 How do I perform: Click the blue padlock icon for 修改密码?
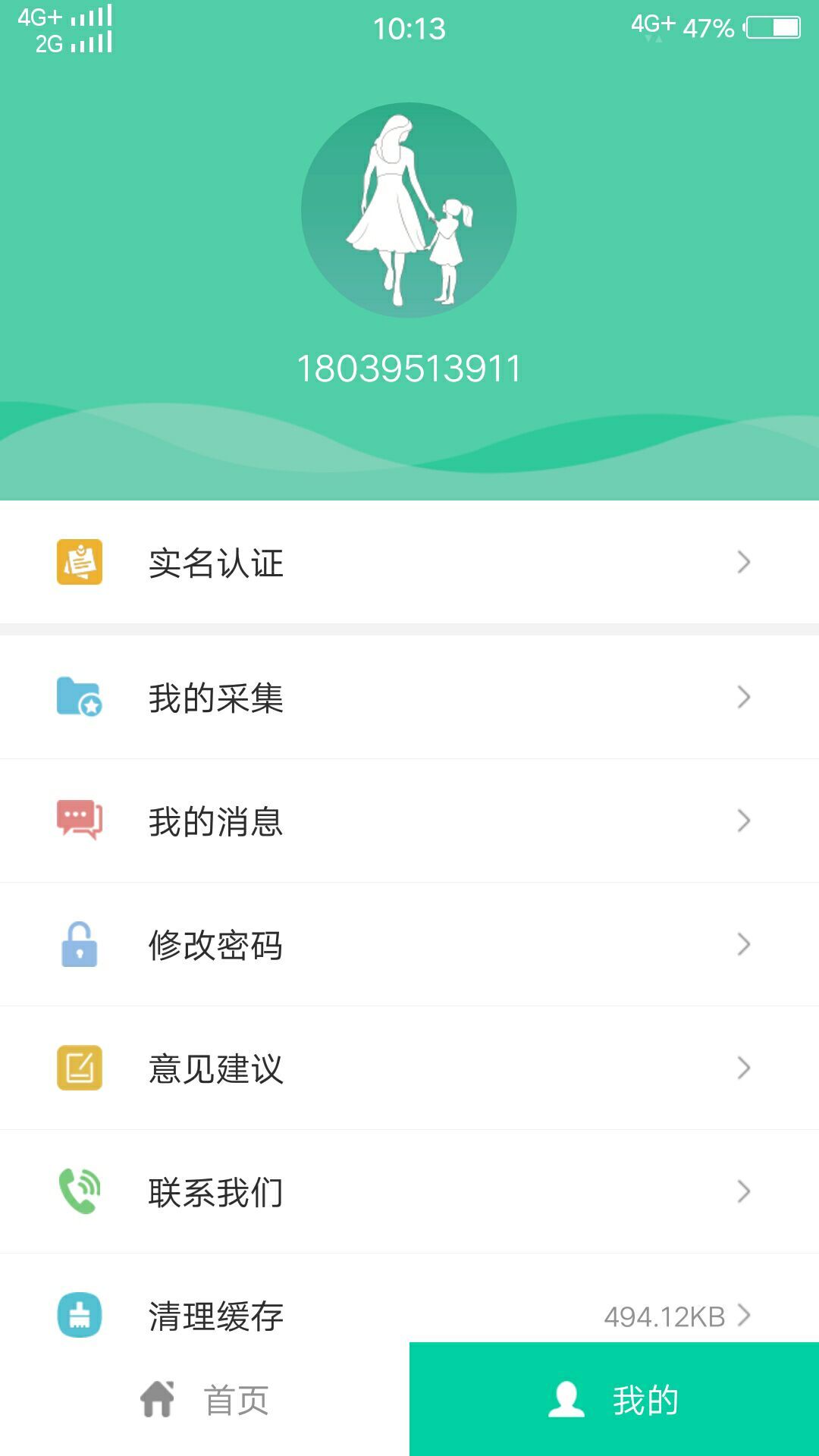[x=78, y=944]
